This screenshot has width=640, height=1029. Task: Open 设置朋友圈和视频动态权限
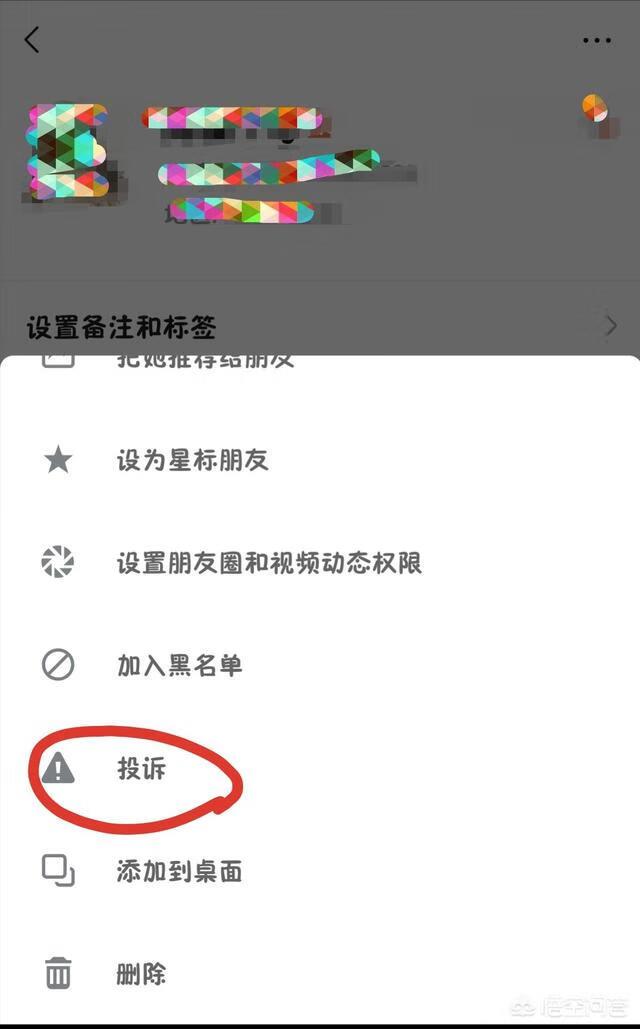click(x=268, y=563)
